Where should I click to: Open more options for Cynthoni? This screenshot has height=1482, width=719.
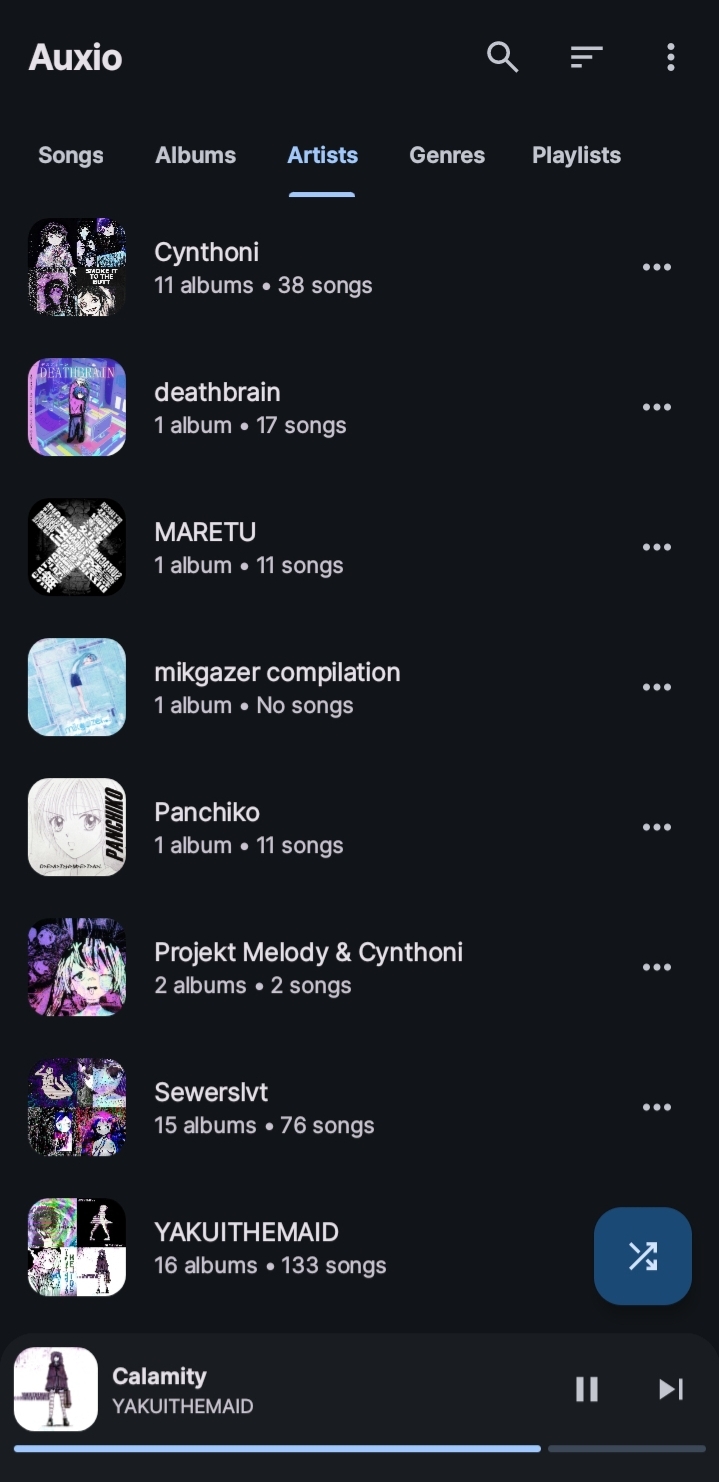coord(656,267)
